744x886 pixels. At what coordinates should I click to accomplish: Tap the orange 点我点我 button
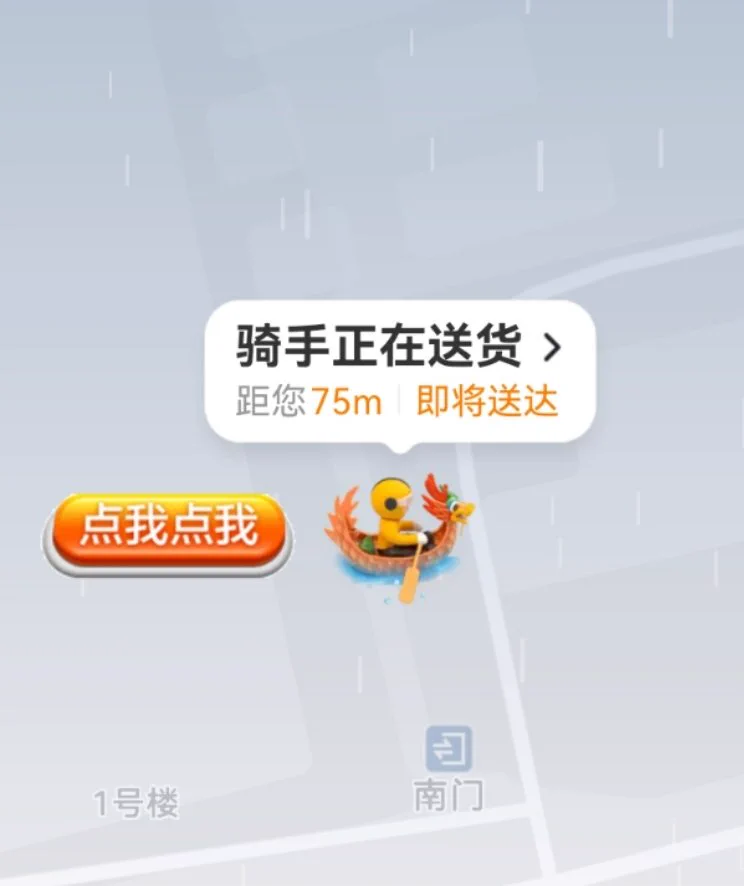tap(168, 528)
